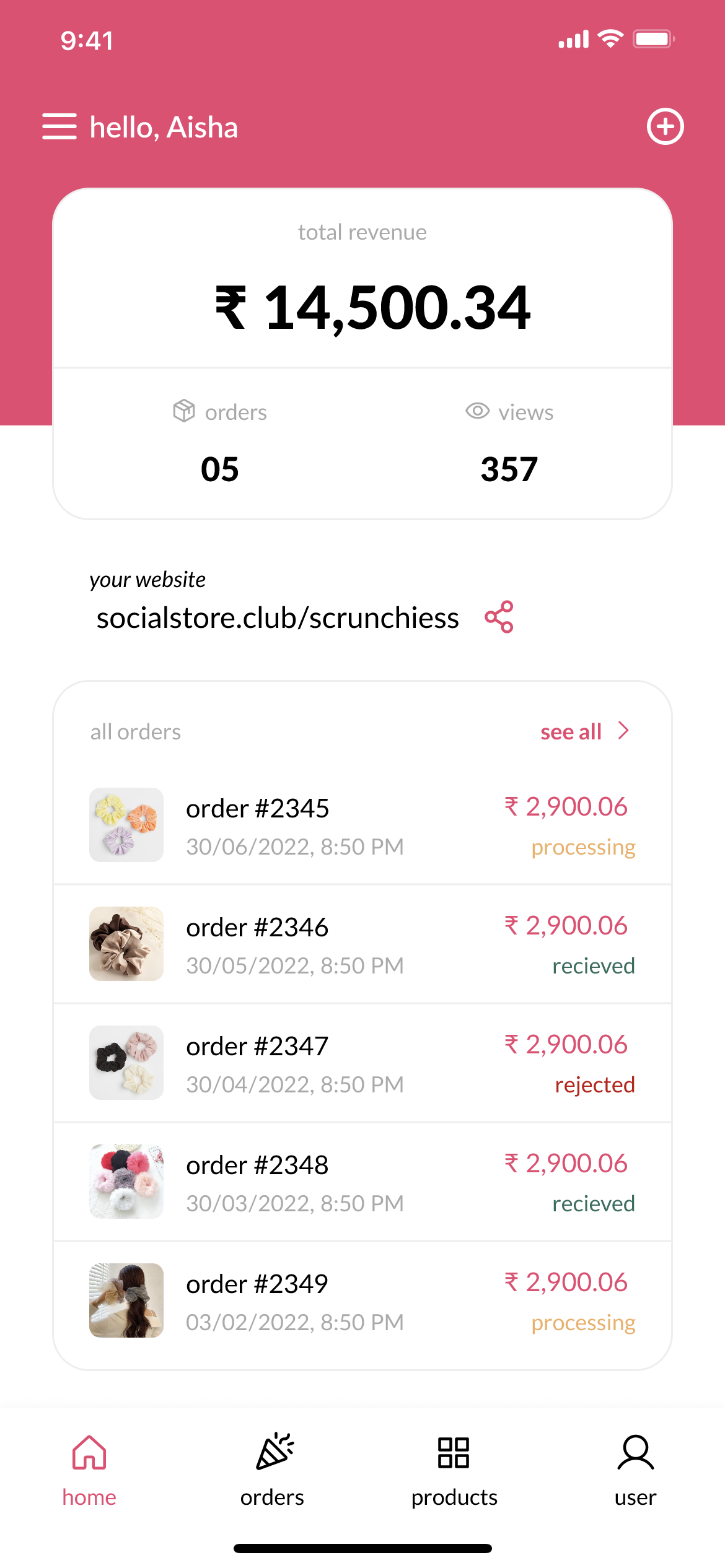Share your website link

499,617
